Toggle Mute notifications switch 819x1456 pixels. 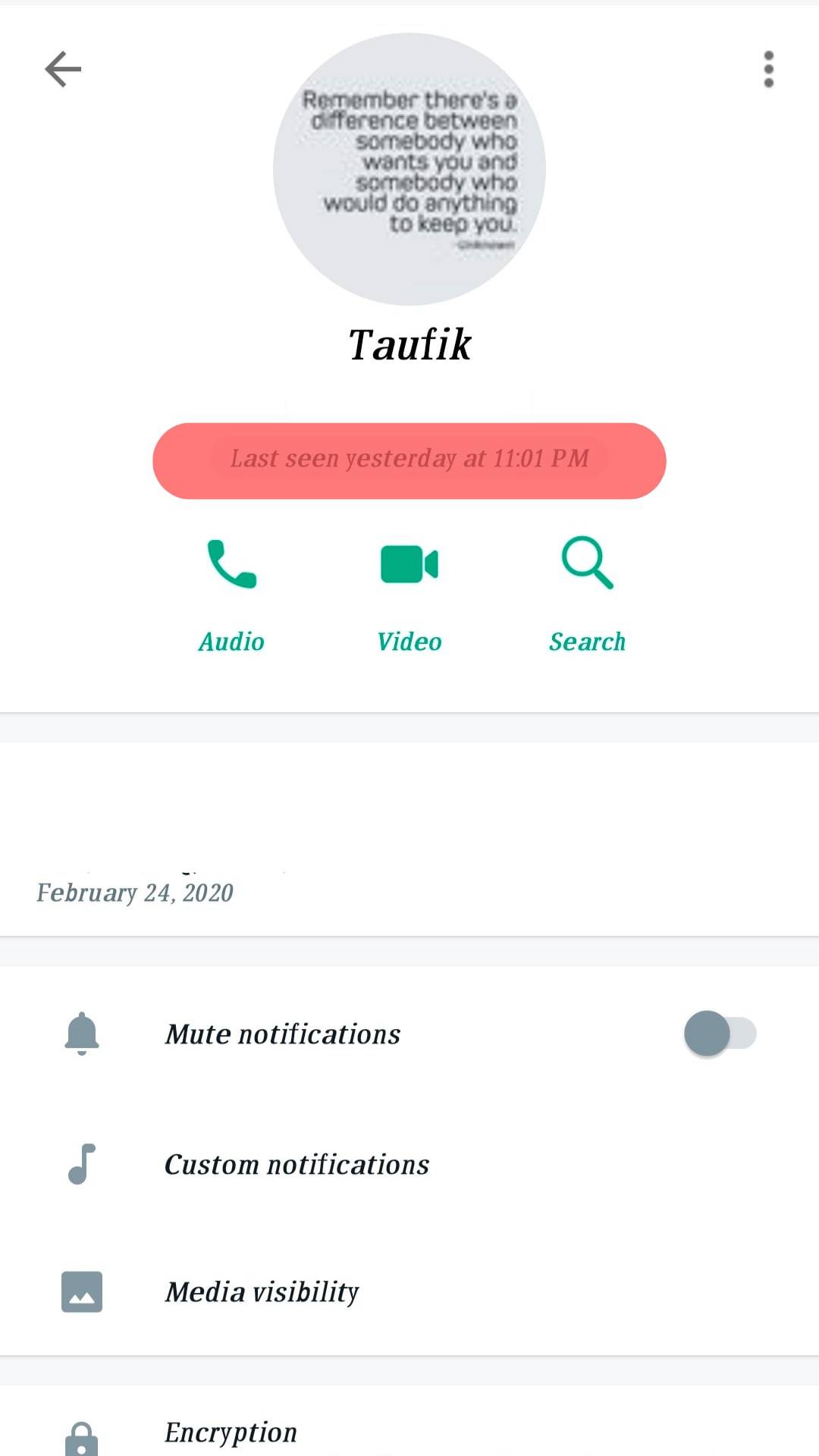click(719, 1034)
